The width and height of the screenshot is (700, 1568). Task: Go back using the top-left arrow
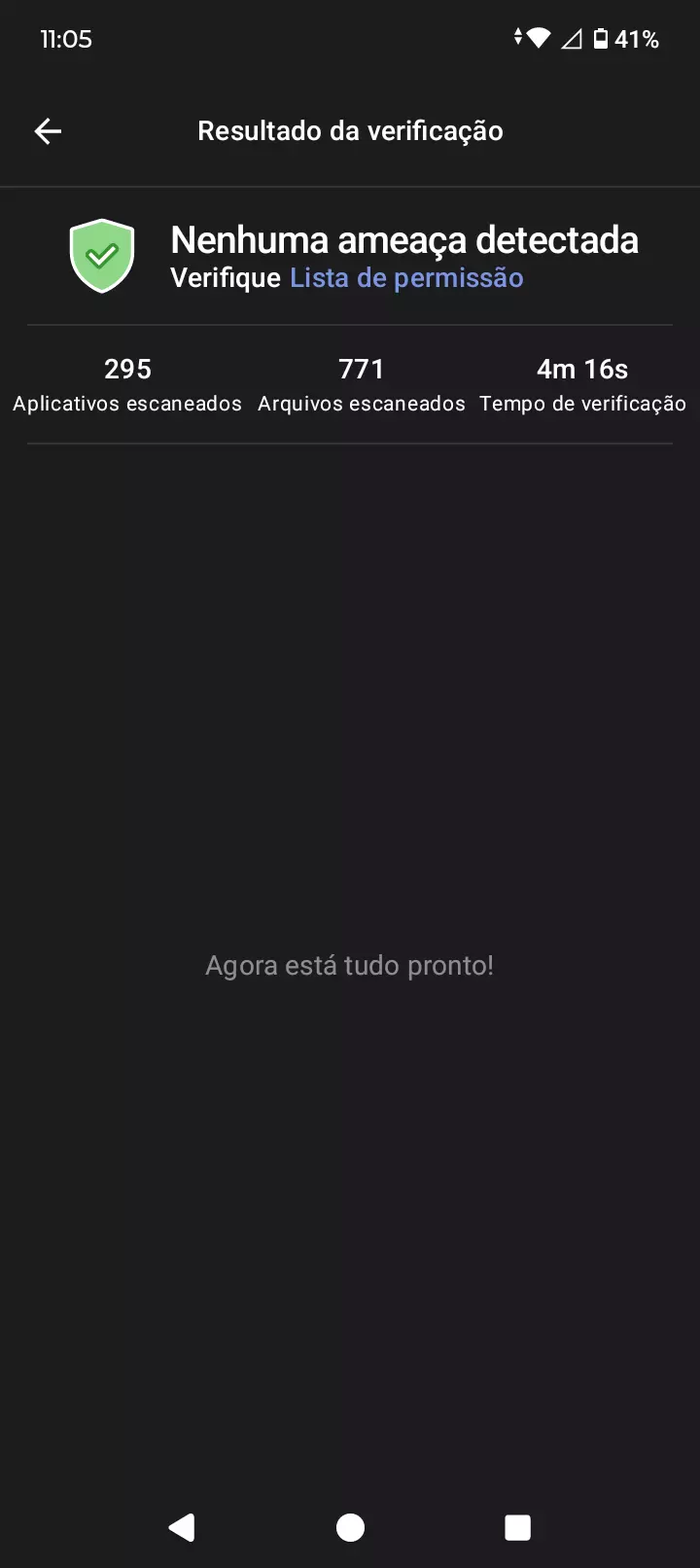48,131
